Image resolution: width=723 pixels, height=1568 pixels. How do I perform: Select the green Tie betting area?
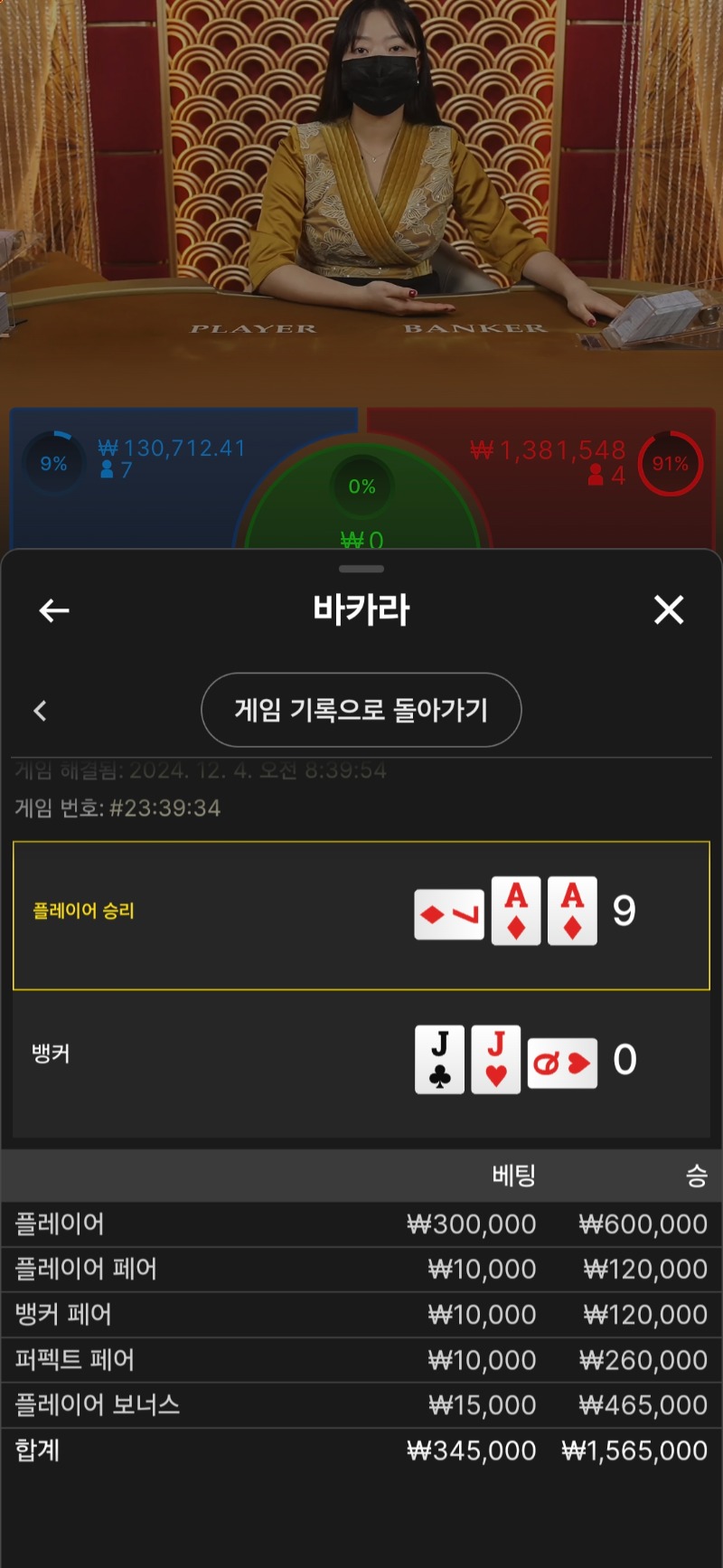(361, 497)
